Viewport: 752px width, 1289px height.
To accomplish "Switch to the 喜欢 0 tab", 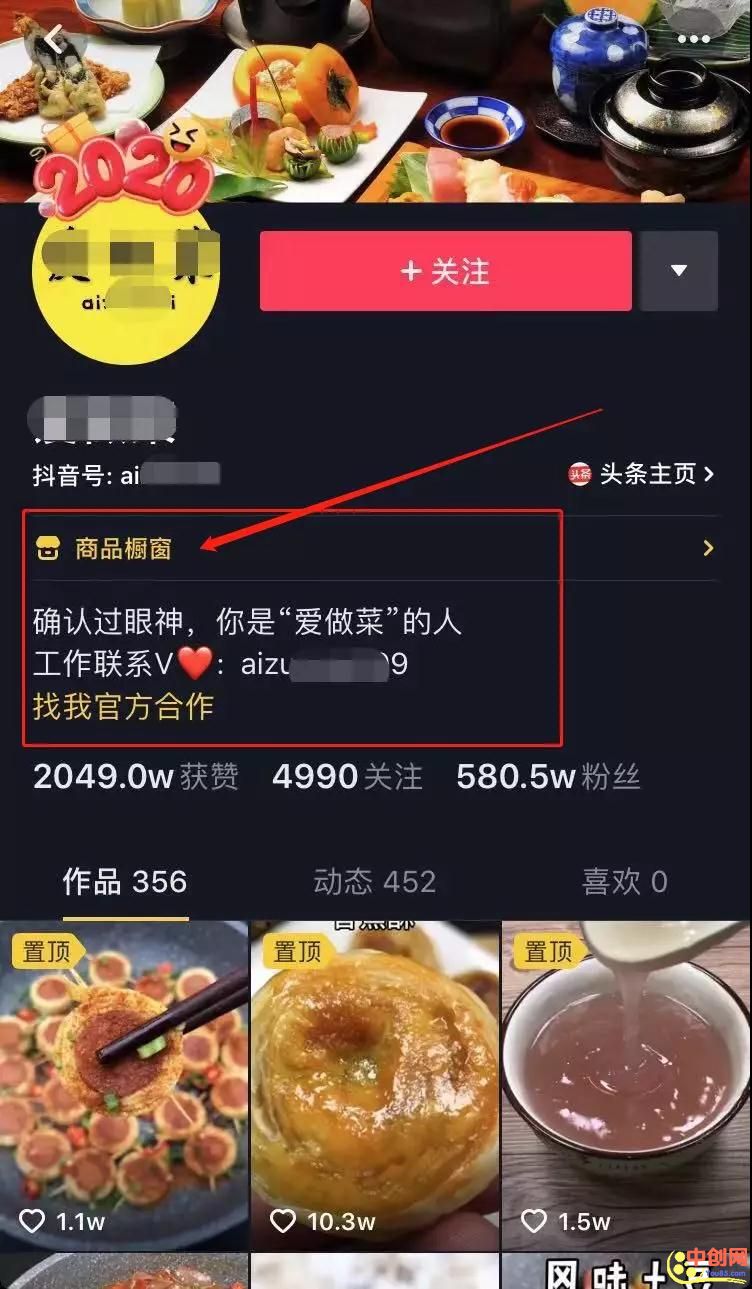I will tap(624, 882).
